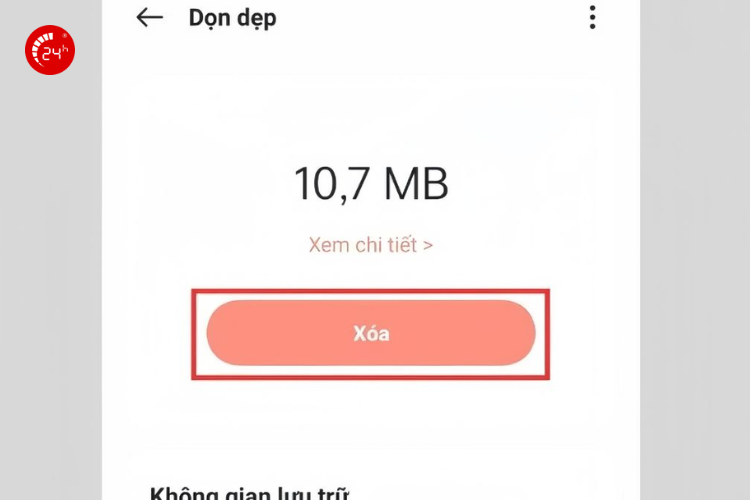Screen dimensions: 750x500
Task: Open the three-dot overflow menu
Action: tap(593, 17)
